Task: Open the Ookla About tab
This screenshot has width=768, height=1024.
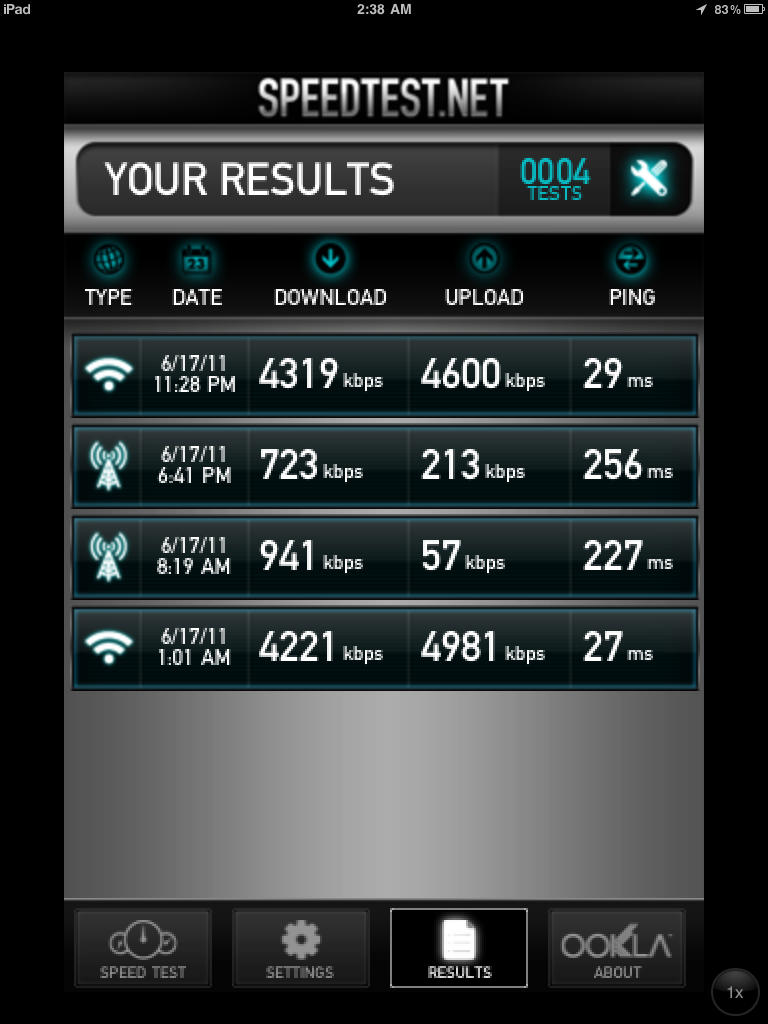Action: (x=616, y=947)
